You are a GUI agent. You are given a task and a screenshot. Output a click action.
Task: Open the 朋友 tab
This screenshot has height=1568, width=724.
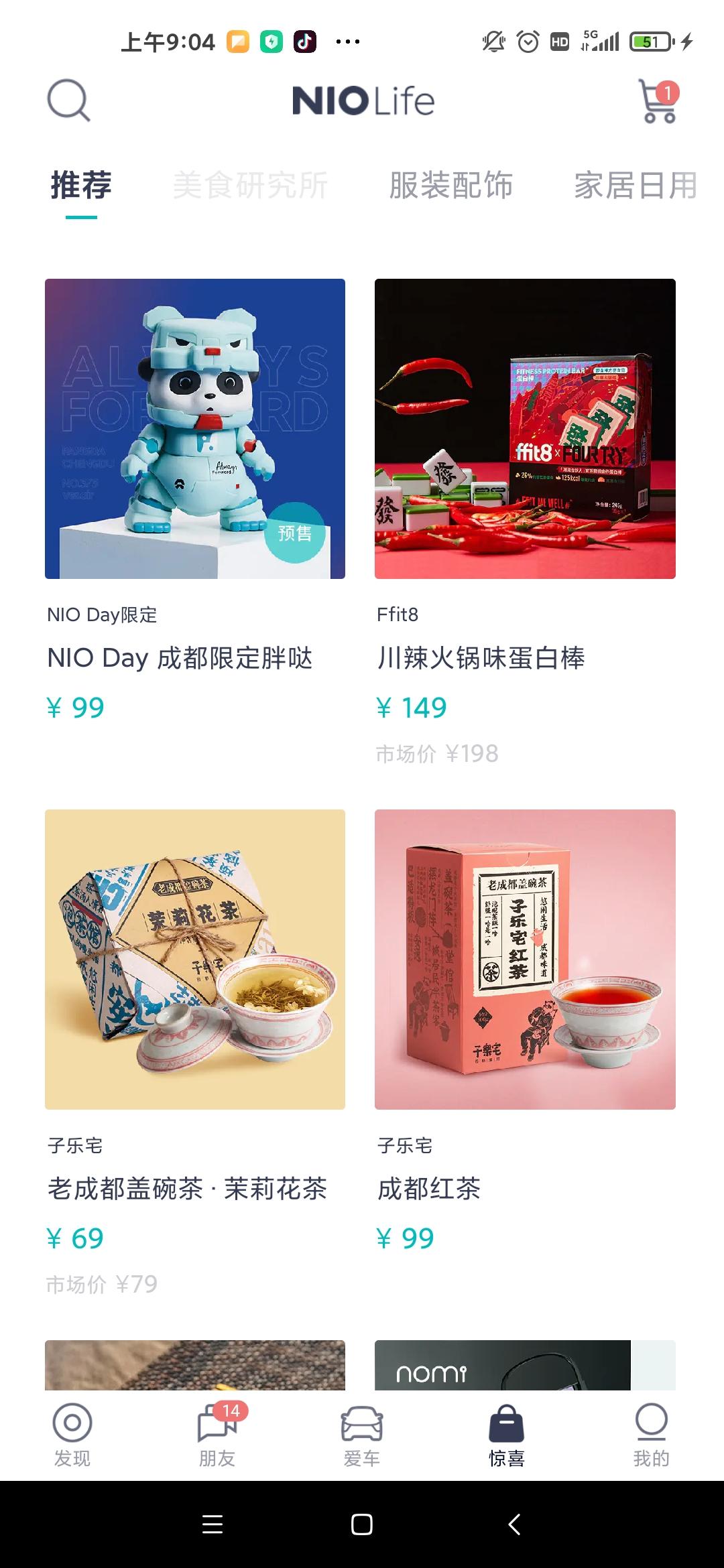[x=217, y=1435]
